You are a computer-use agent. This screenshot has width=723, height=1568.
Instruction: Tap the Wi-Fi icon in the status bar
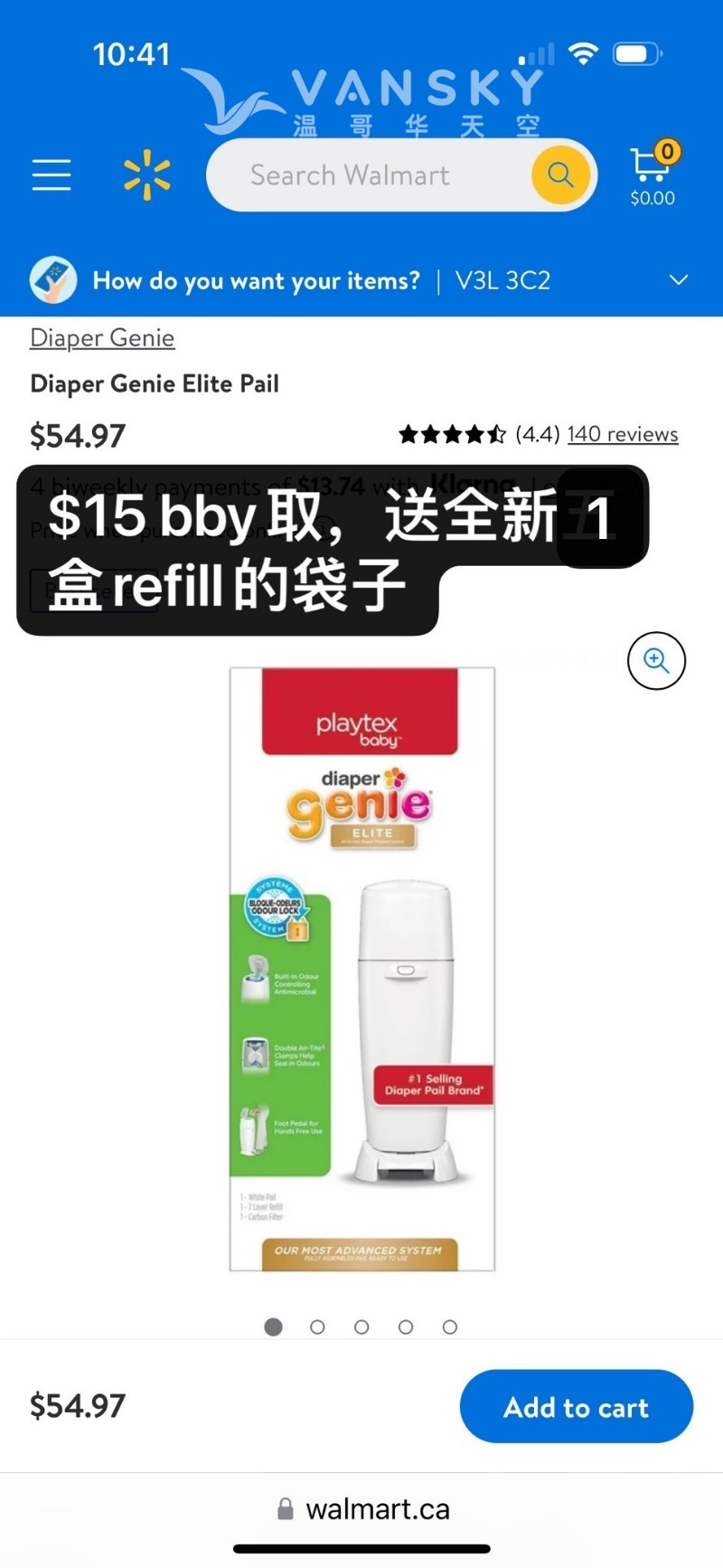tap(583, 53)
